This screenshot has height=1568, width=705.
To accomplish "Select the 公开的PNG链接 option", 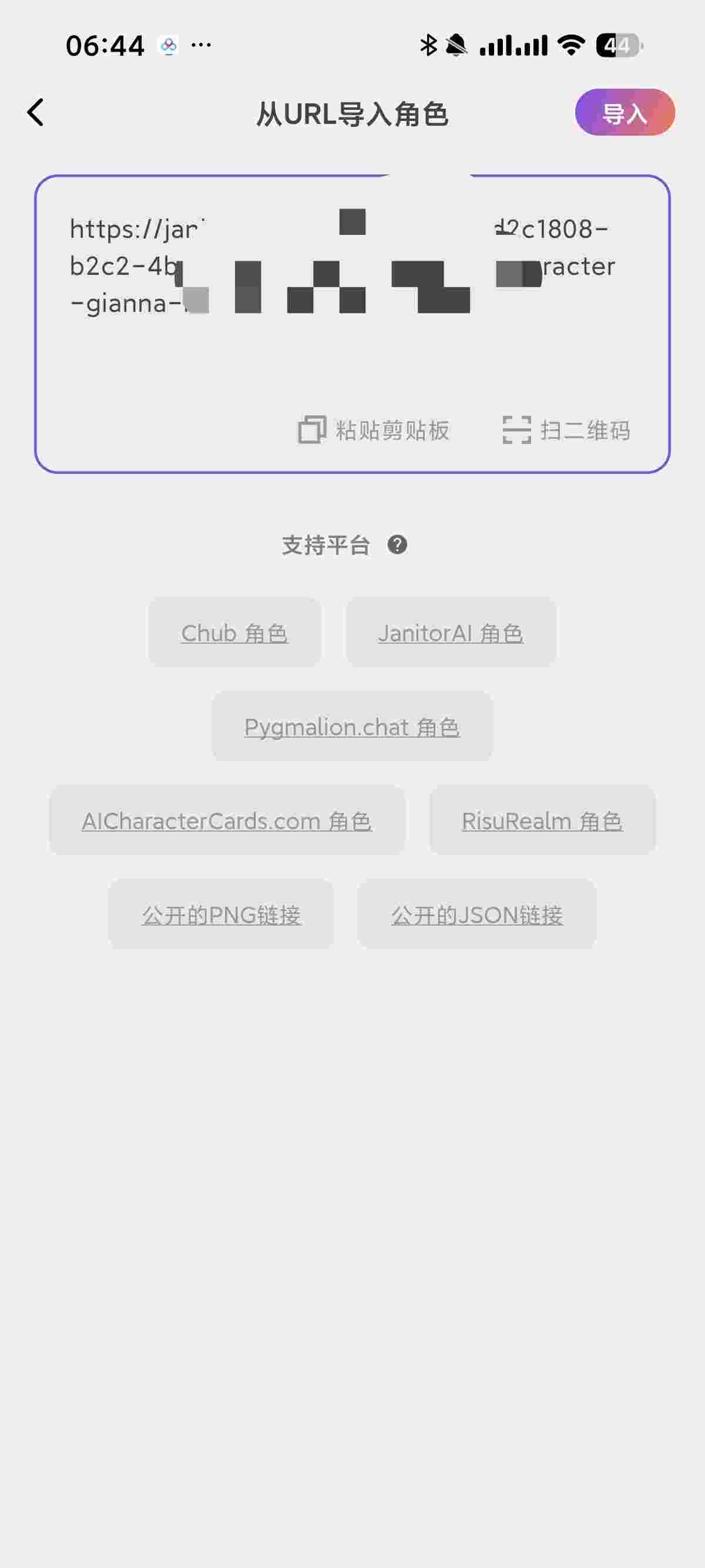I will click(221, 915).
